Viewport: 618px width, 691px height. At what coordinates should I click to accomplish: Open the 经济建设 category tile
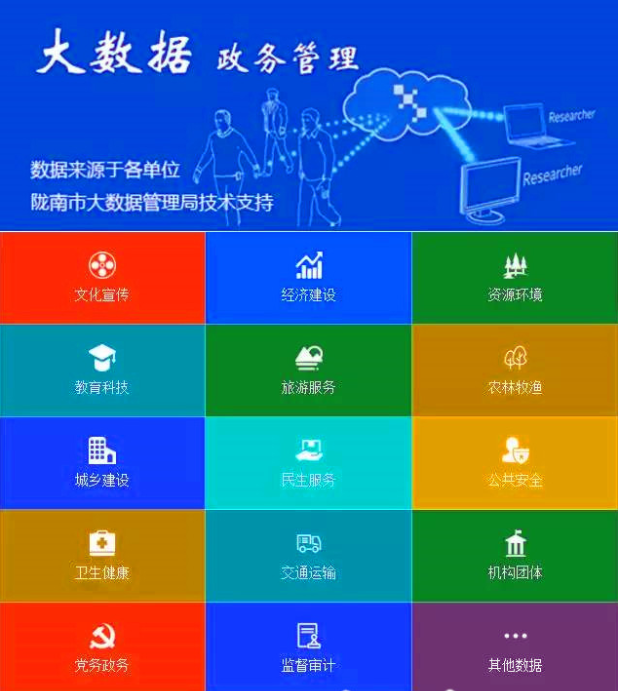click(308, 278)
